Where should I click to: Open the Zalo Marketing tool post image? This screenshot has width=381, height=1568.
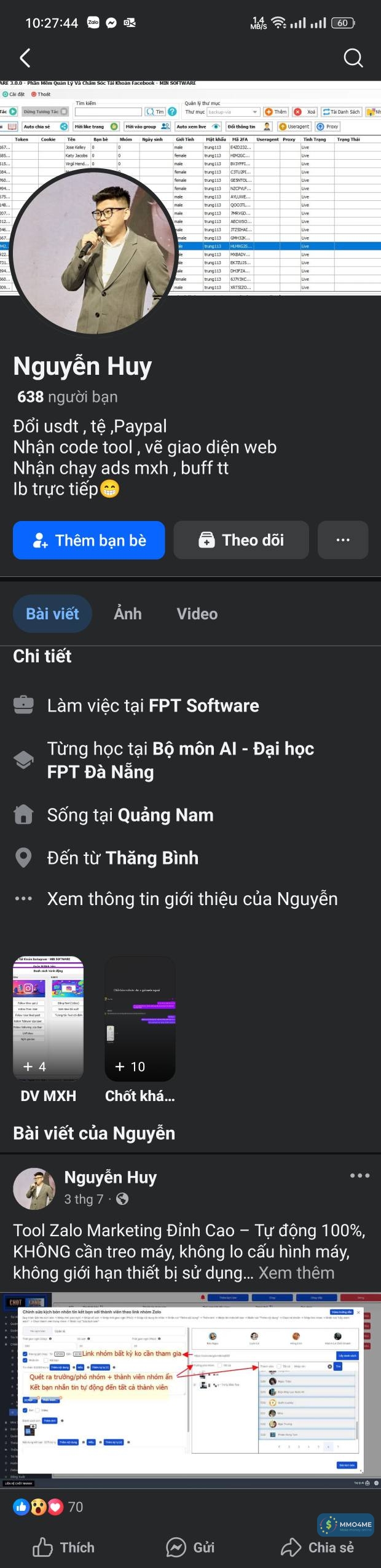point(190,1387)
